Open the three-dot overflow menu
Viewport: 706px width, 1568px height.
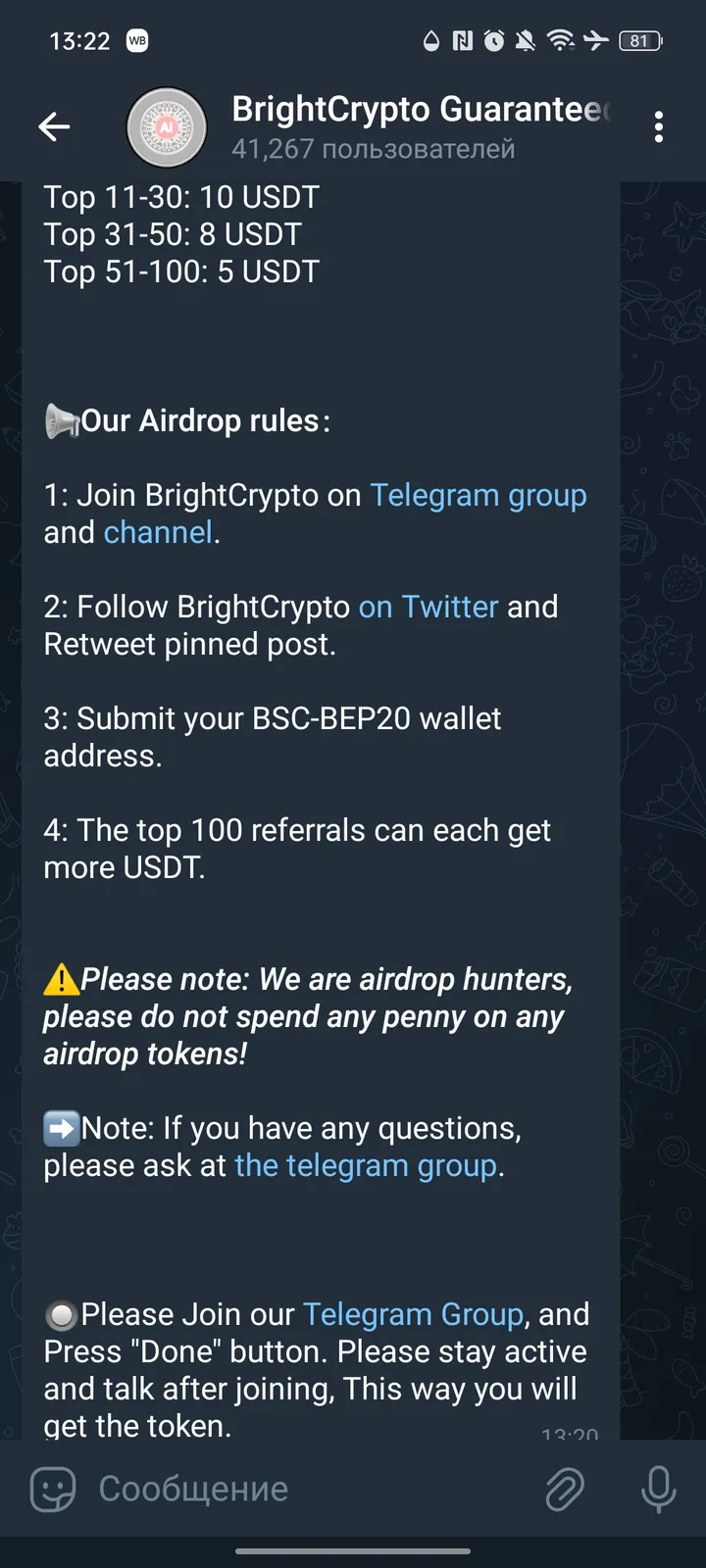[658, 127]
